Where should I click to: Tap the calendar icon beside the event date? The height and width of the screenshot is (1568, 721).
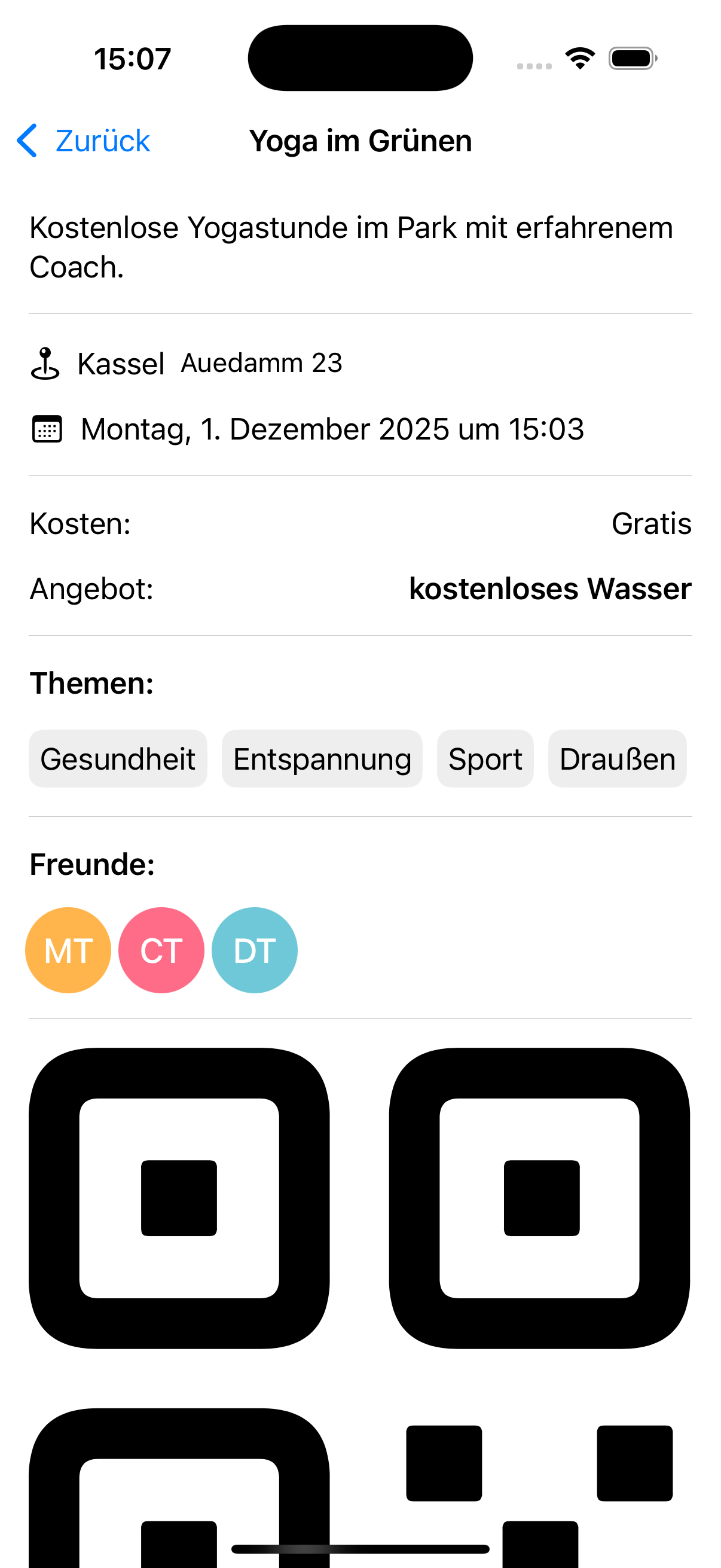coord(48,429)
